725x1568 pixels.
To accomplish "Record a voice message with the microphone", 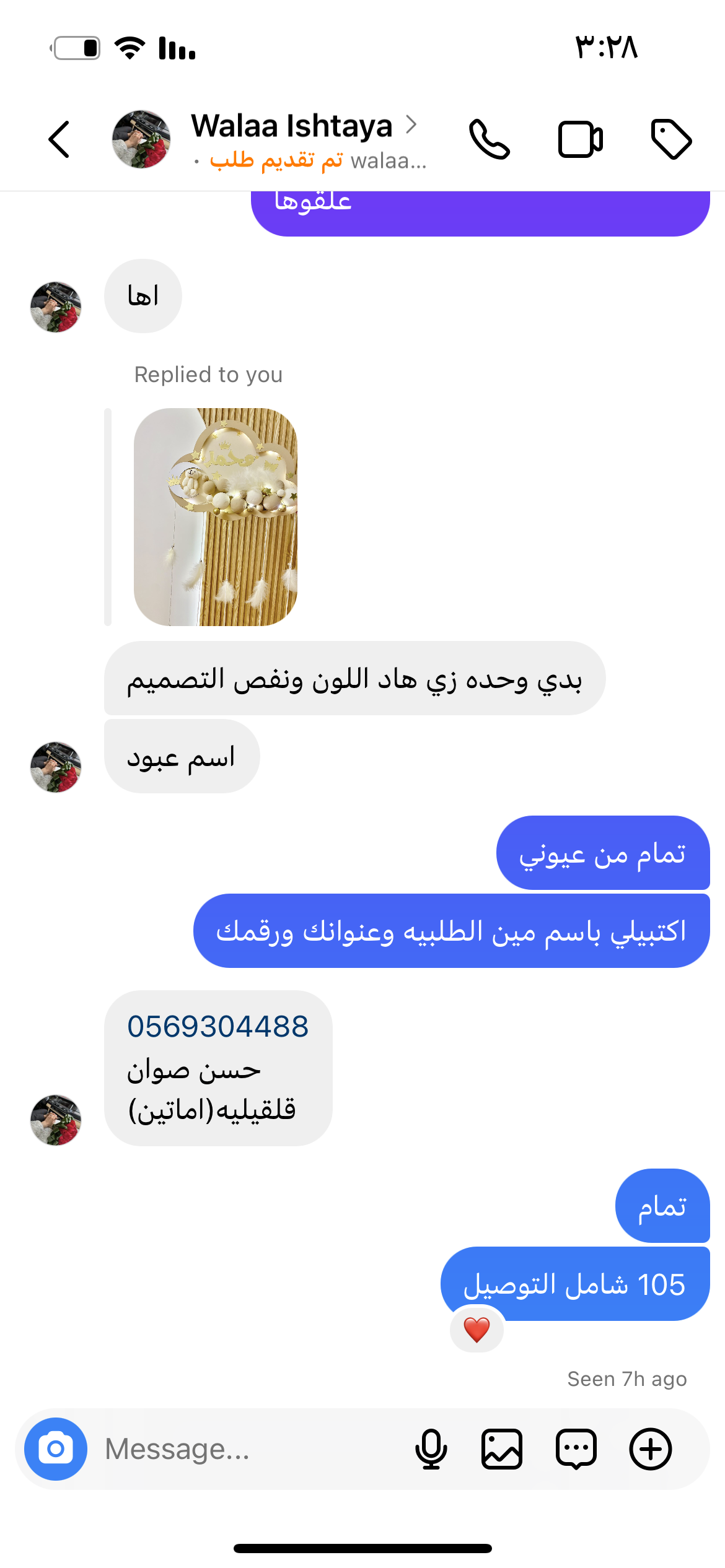I will click(x=431, y=1449).
